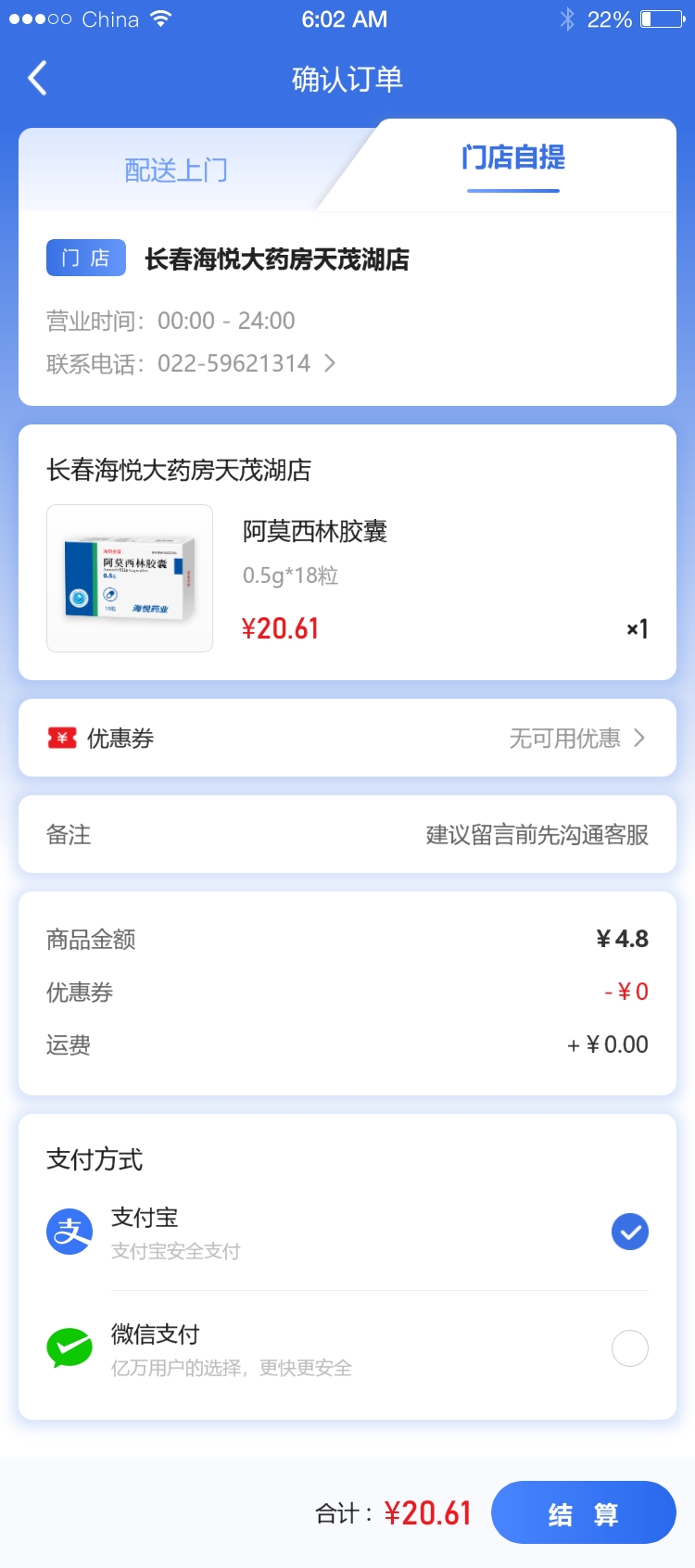The height and width of the screenshot is (1568, 695).
Task: Tap the back arrow to leave order page
Action: click(x=36, y=79)
